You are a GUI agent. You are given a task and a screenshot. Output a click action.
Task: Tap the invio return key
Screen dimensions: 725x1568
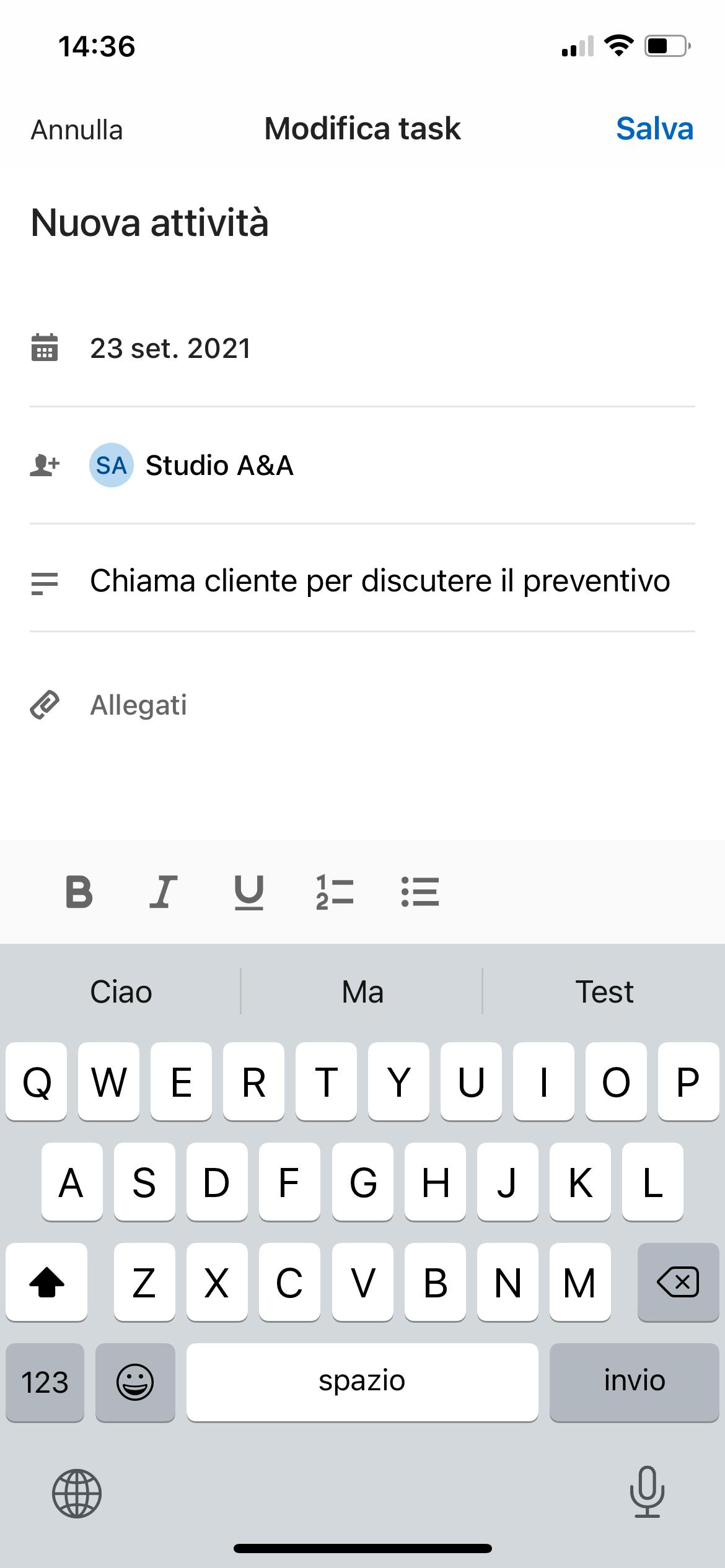coord(634,1382)
